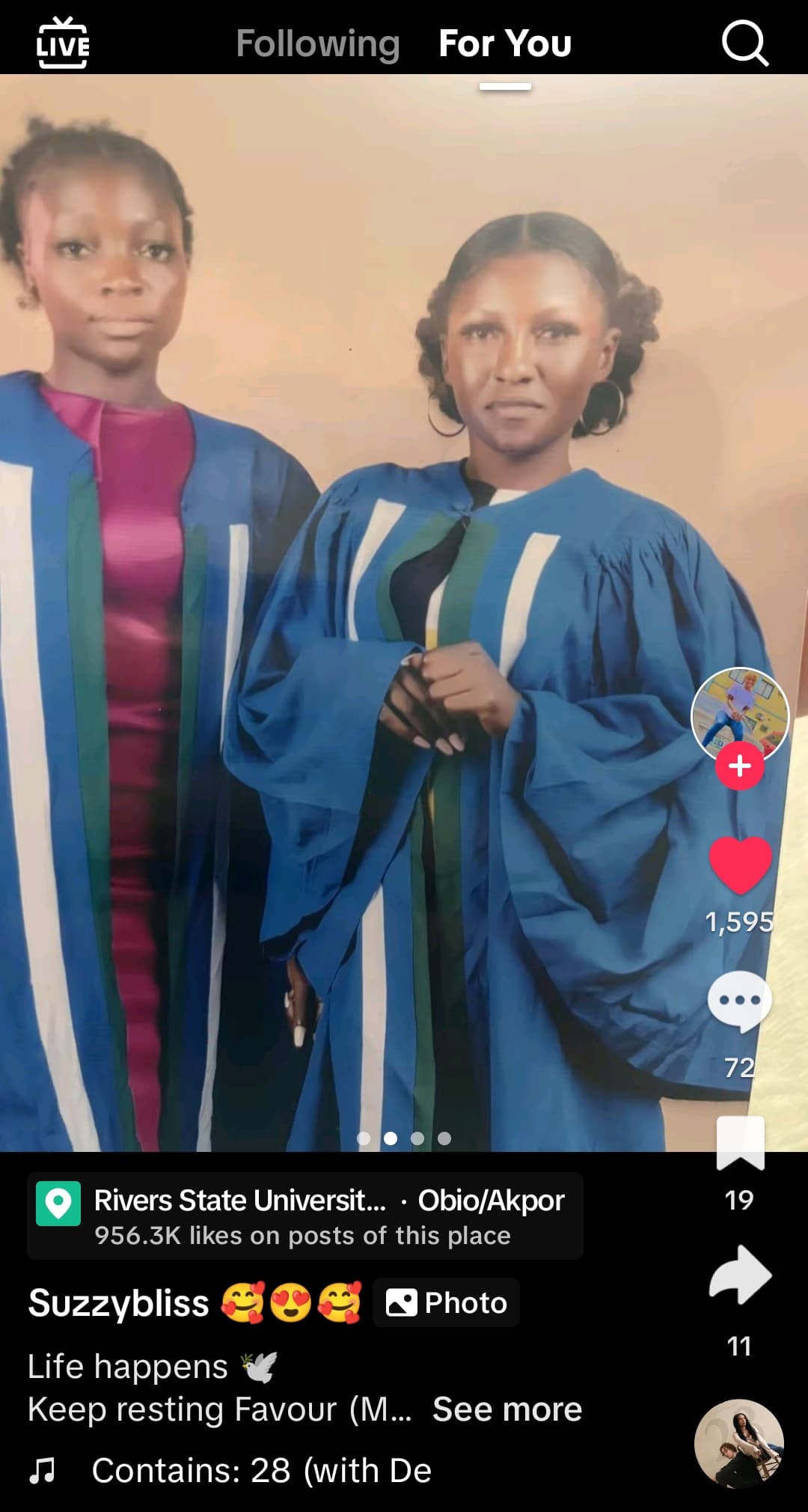Open the spinning sound disc
808x1512 pixels.
click(738, 1442)
